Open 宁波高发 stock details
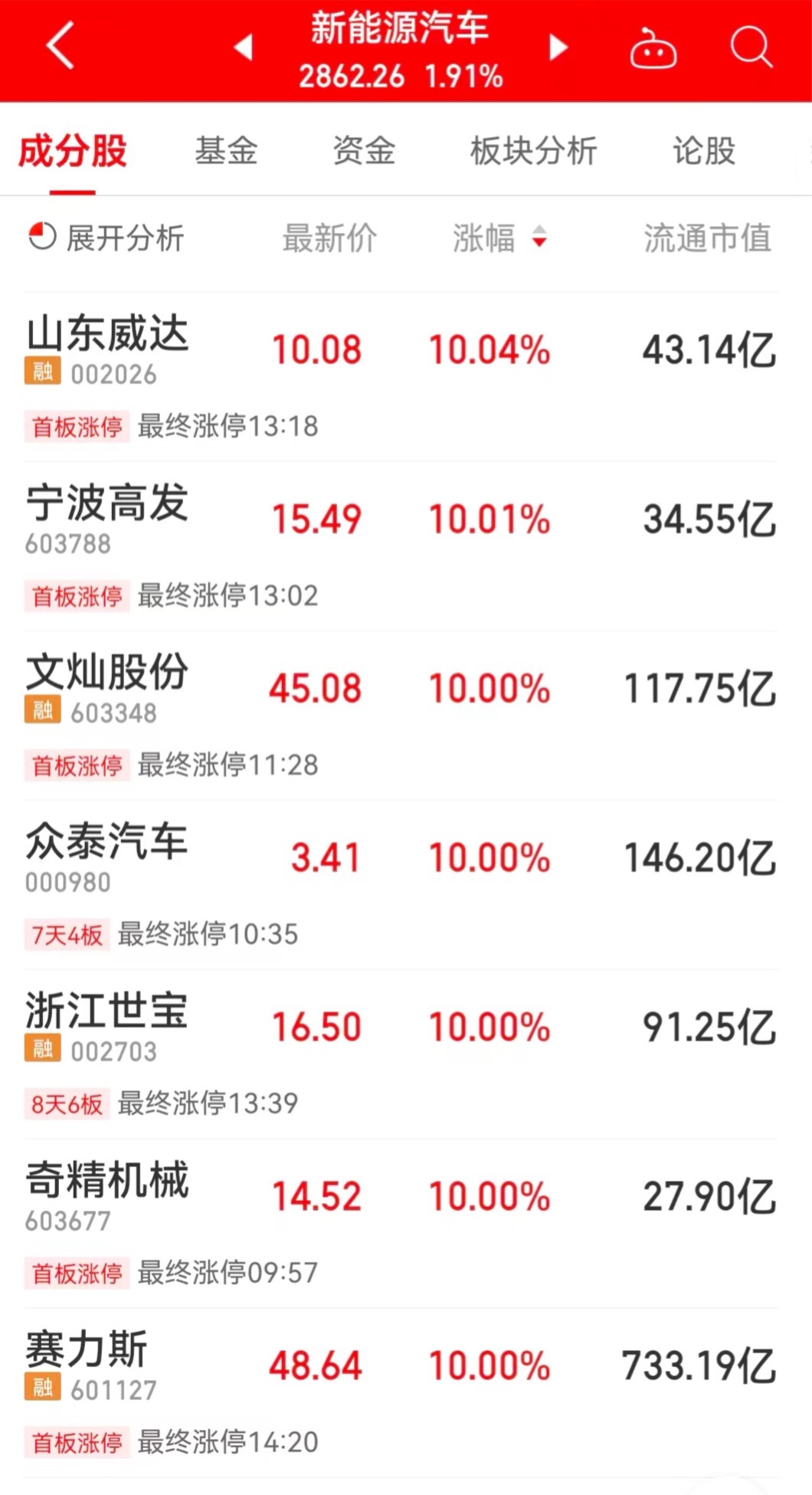The width and height of the screenshot is (812, 1495). pyautogui.click(x=107, y=504)
